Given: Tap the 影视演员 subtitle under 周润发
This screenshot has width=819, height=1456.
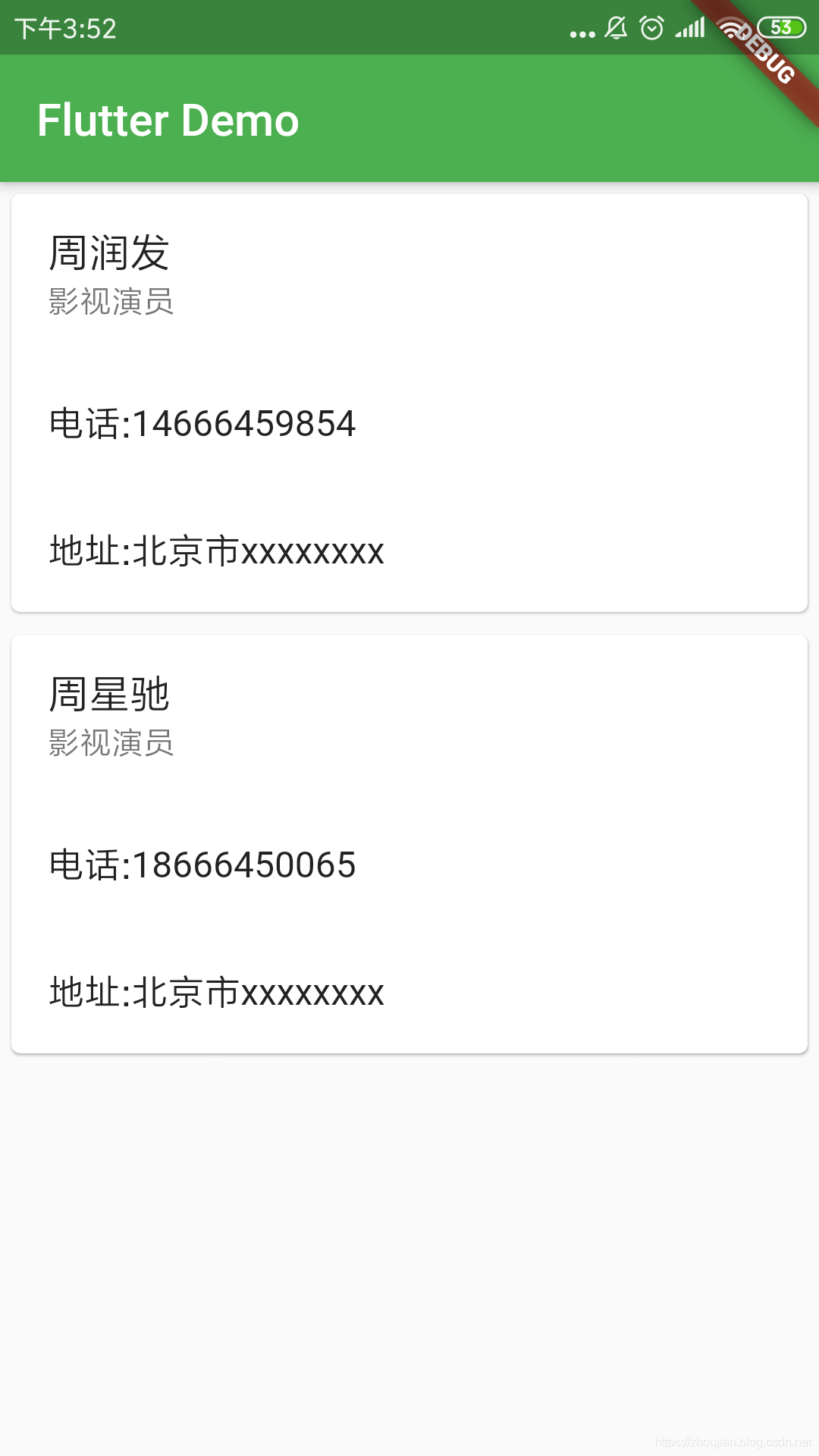Looking at the screenshot, I should click(x=111, y=303).
